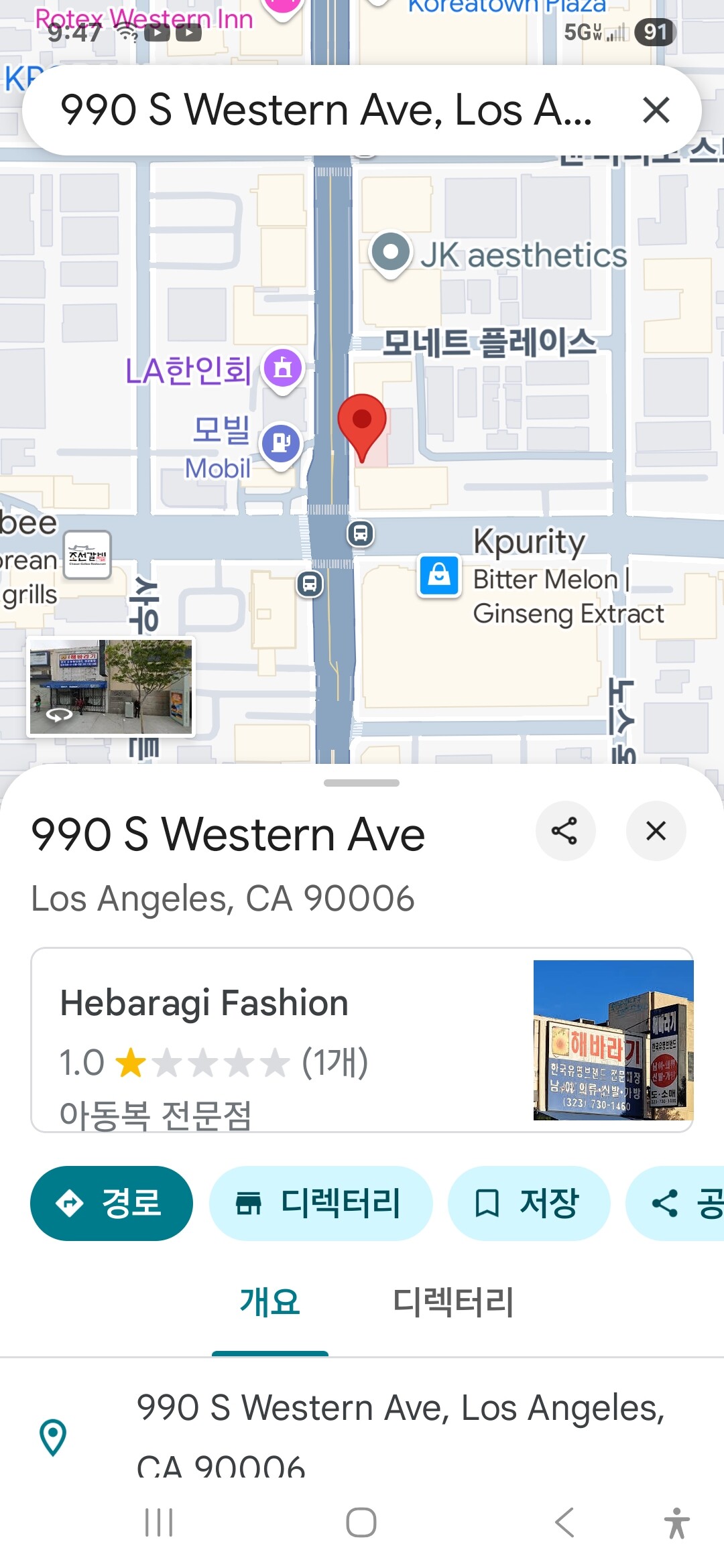
Task: Open recent apps from navigation bar
Action: (159, 1522)
